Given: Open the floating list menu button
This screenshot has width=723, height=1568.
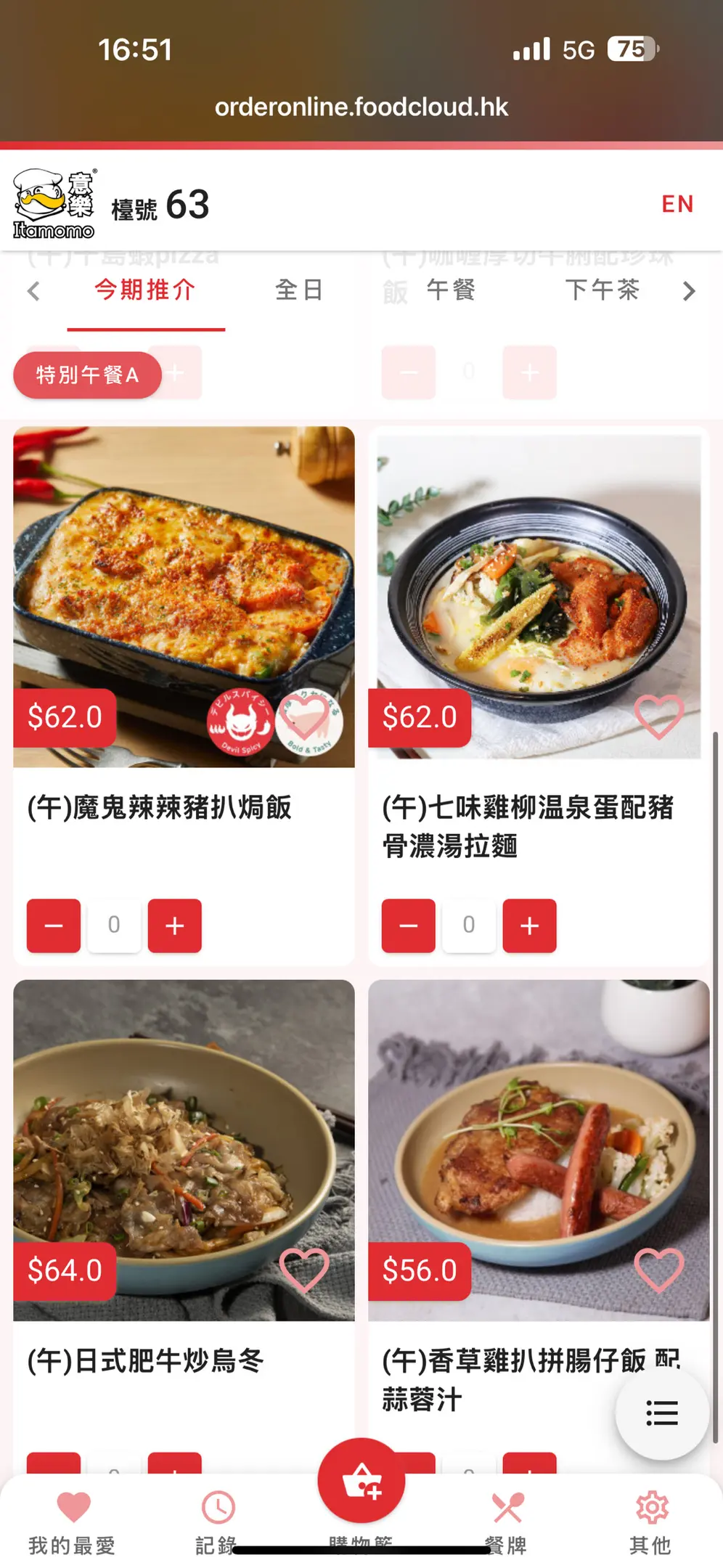Looking at the screenshot, I should click(x=661, y=1413).
